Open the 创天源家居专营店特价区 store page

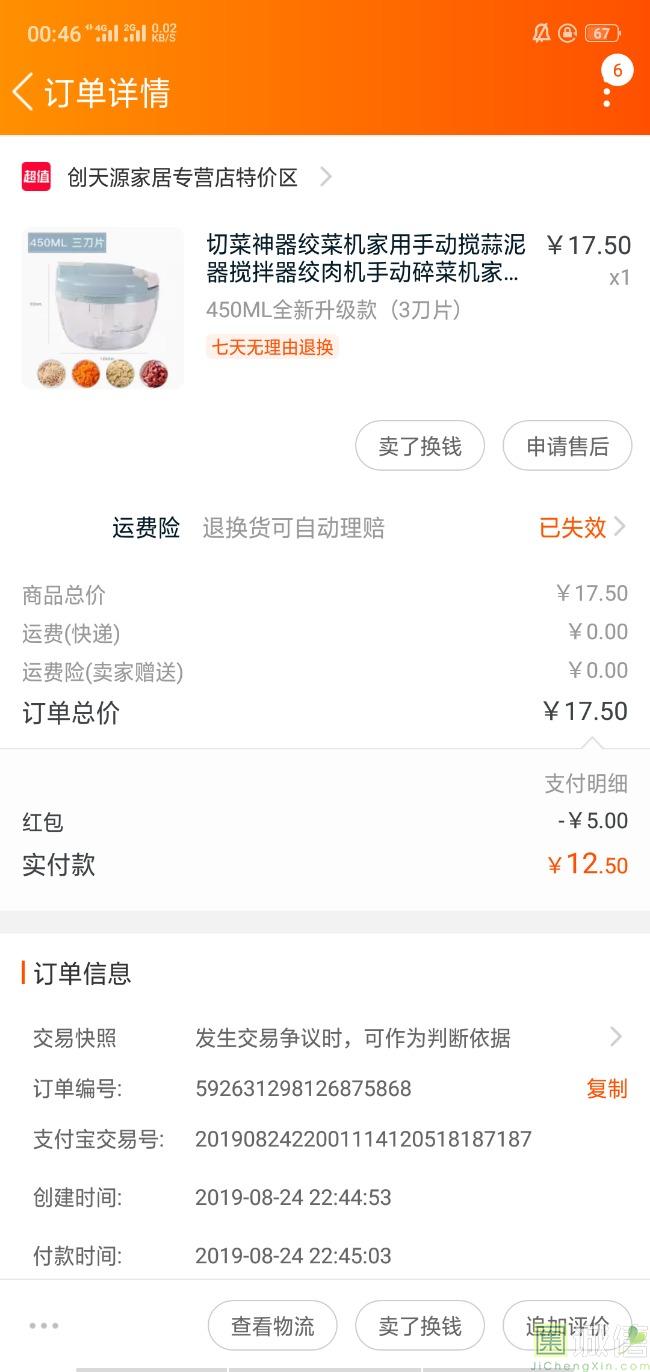182,178
